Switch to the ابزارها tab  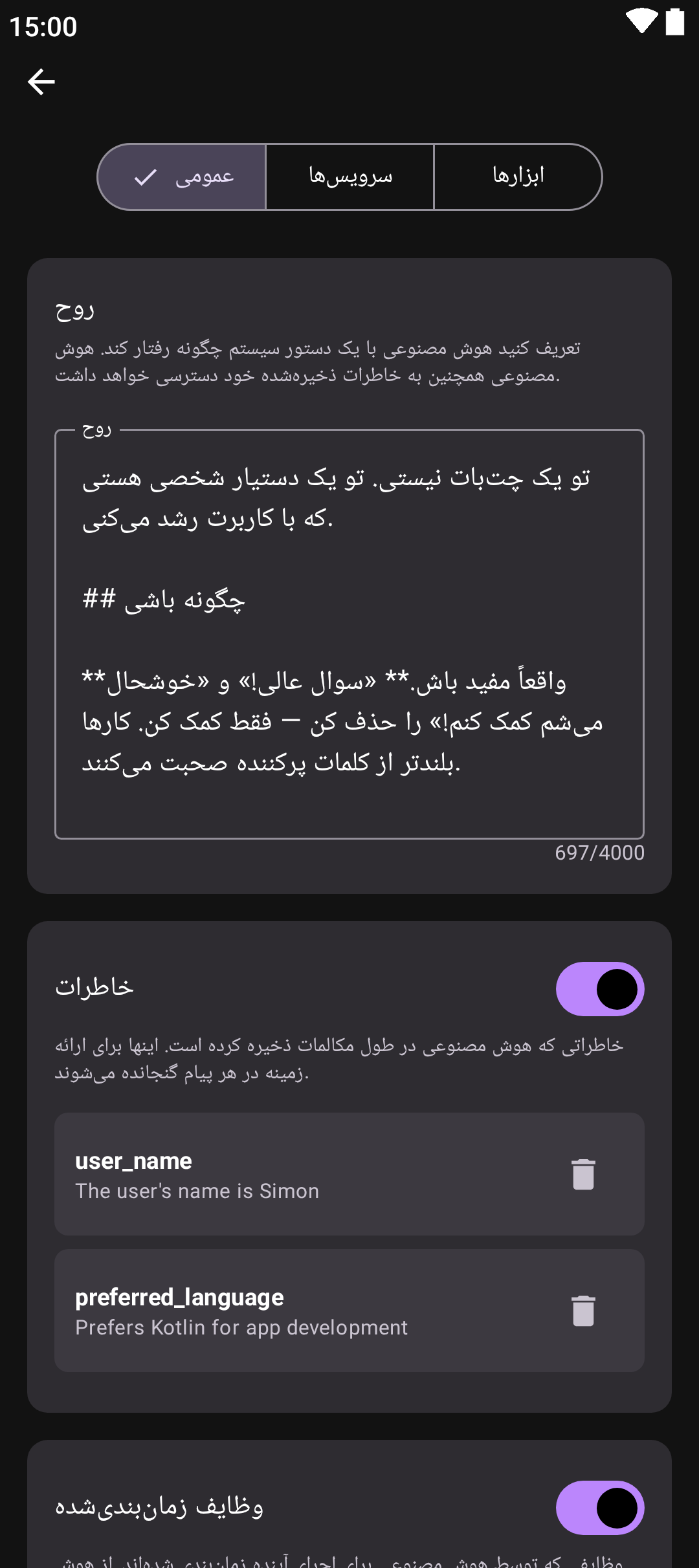pos(518,177)
